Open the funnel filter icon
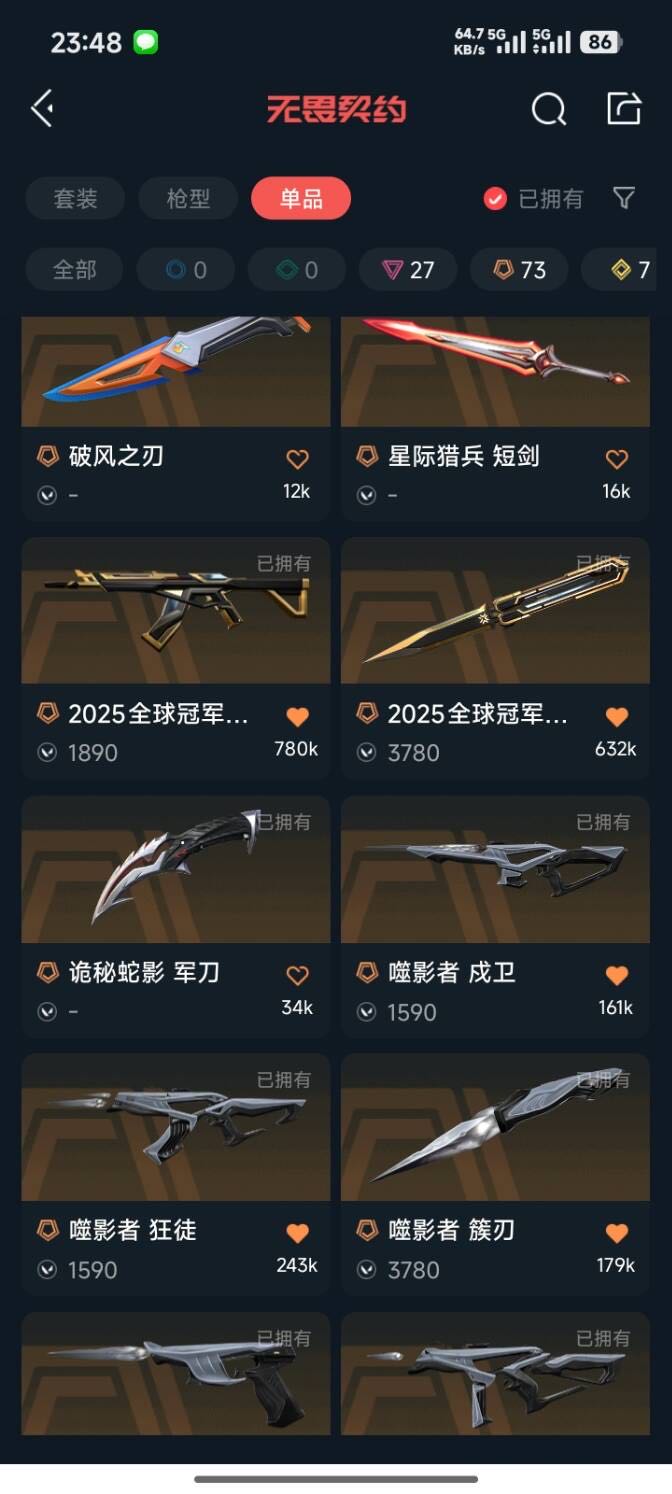The image size is (672, 1494). (x=624, y=198)
